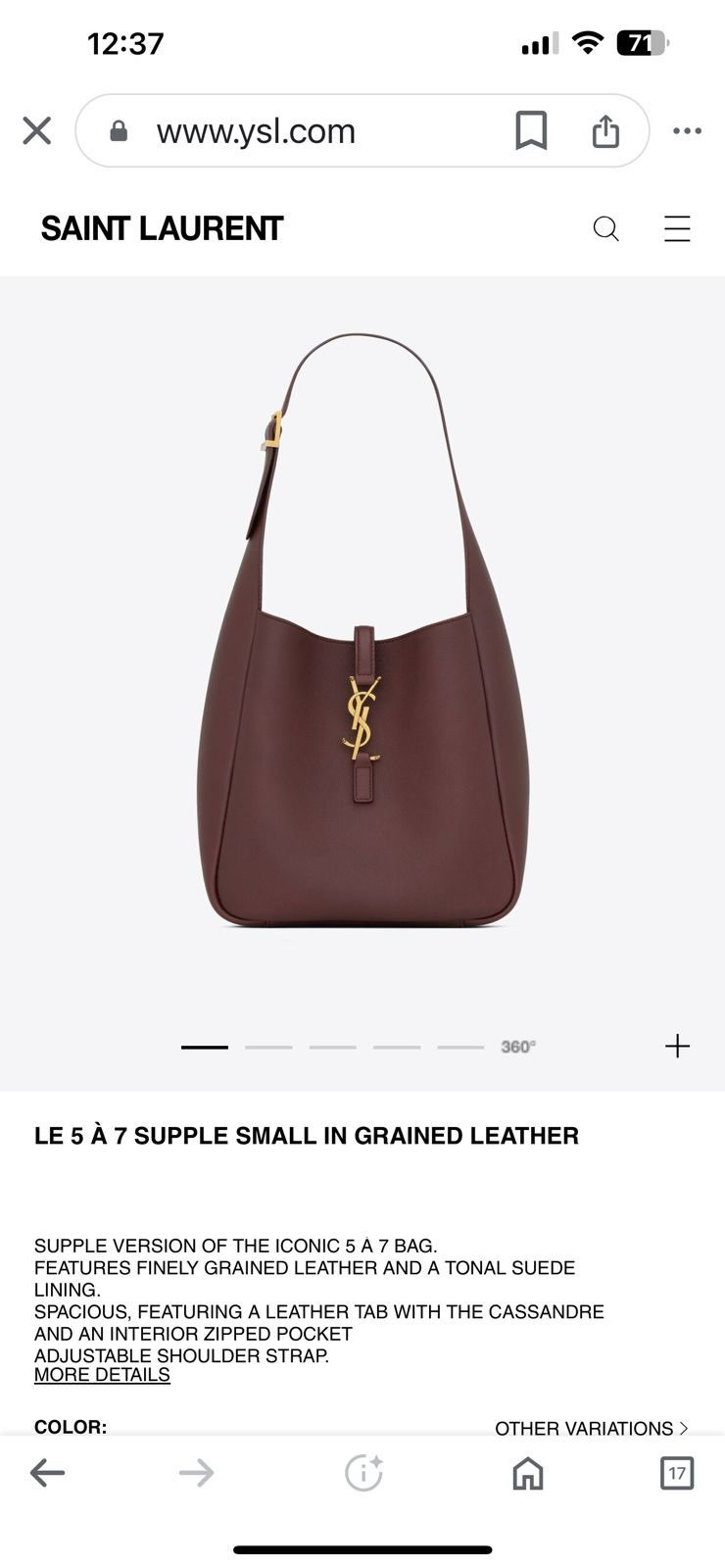Go back using the bottom arrow
This screenshot has height=1568, width=725.
coord(47,1472)
